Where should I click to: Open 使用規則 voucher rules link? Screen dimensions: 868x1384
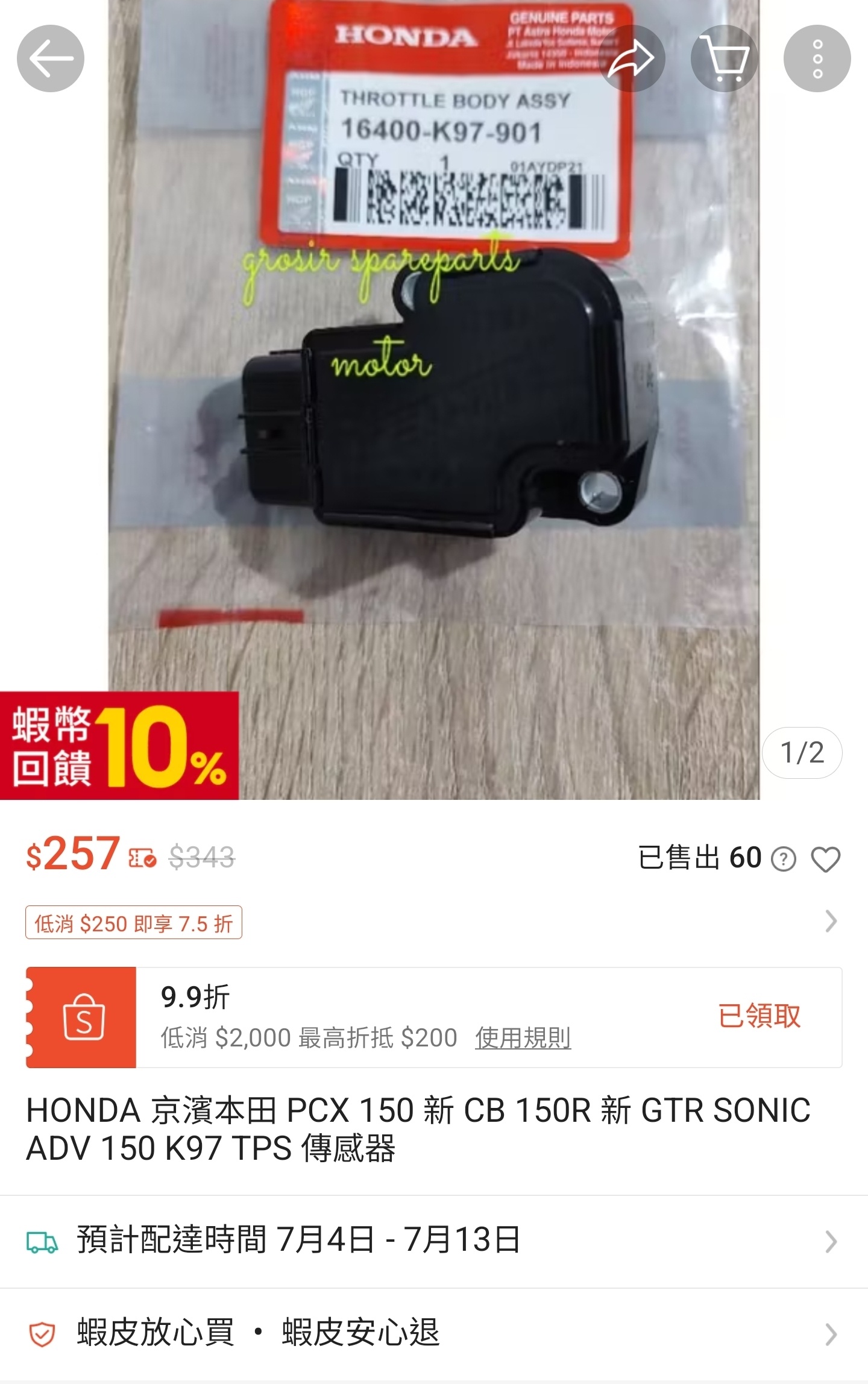523,1038
